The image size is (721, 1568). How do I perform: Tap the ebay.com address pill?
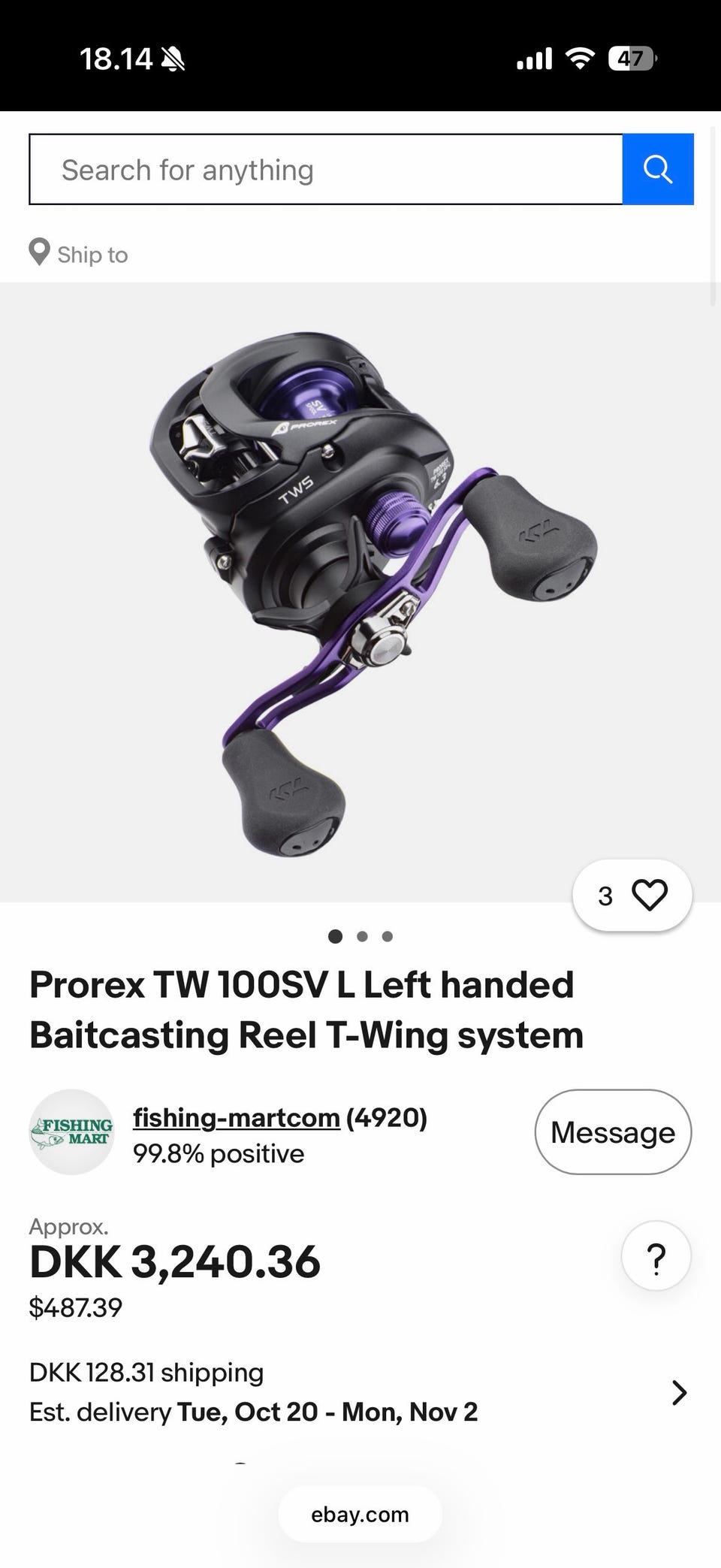(x=360, y=1515)
